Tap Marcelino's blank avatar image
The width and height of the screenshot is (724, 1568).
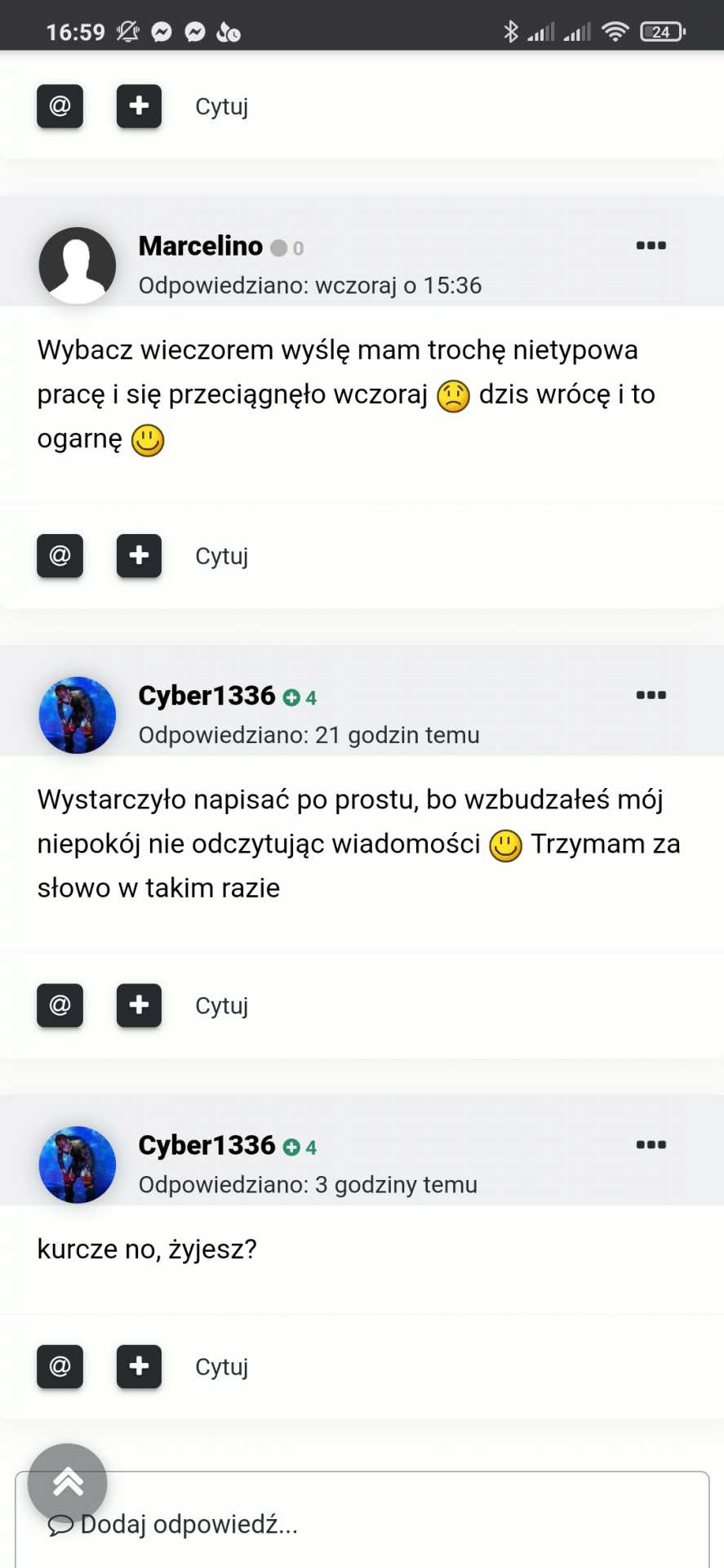78,265
